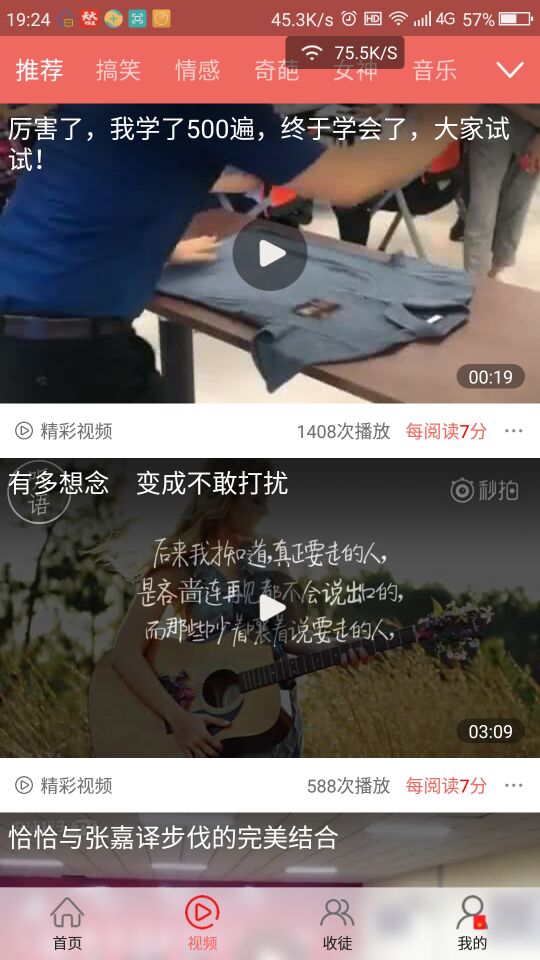The image size is (540, 960).
Task: Play the 有多想念 变成不敢打扰 video
Action: (x=271, y=608)
